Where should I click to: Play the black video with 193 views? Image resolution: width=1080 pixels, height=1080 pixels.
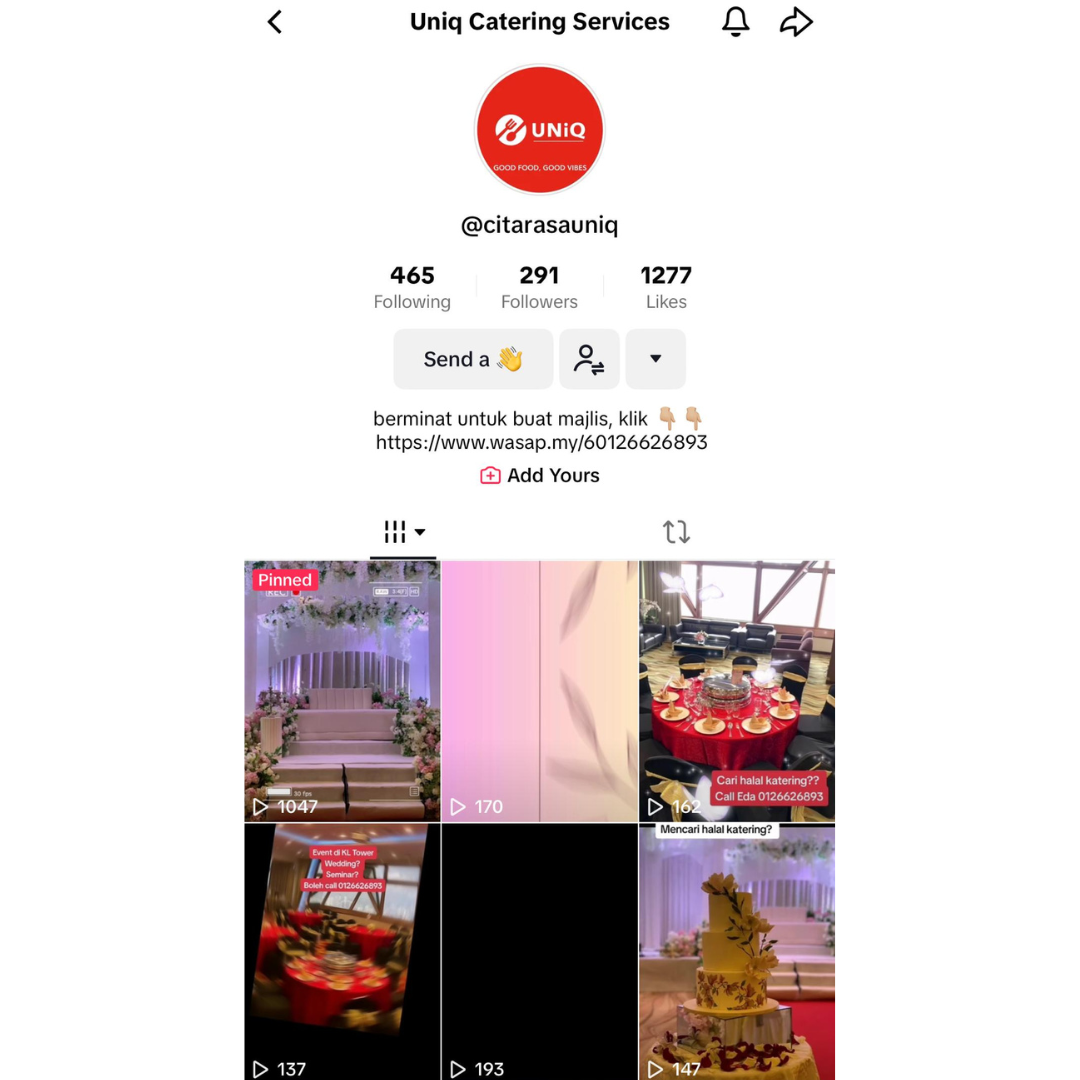click(x=540, y=952)
